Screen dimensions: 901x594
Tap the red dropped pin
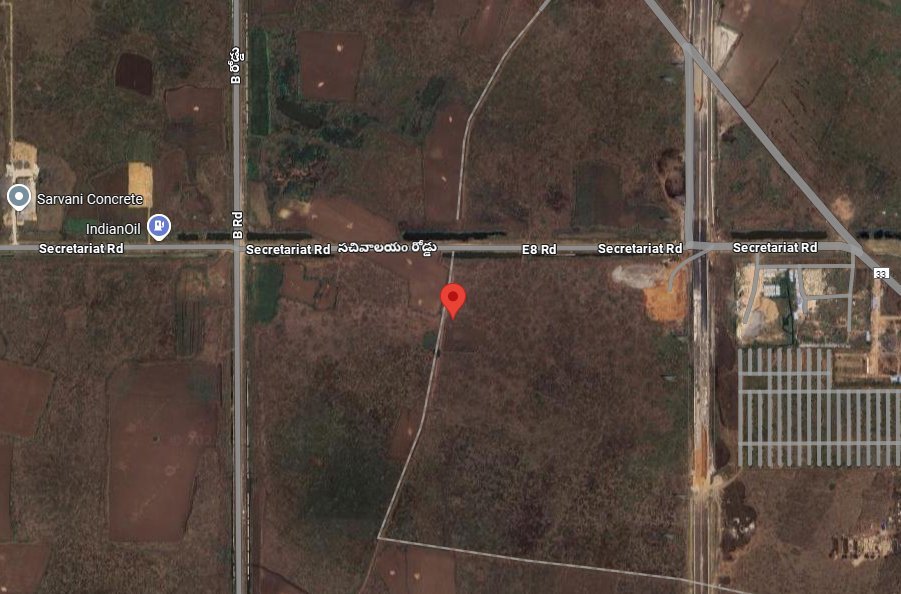454,299
